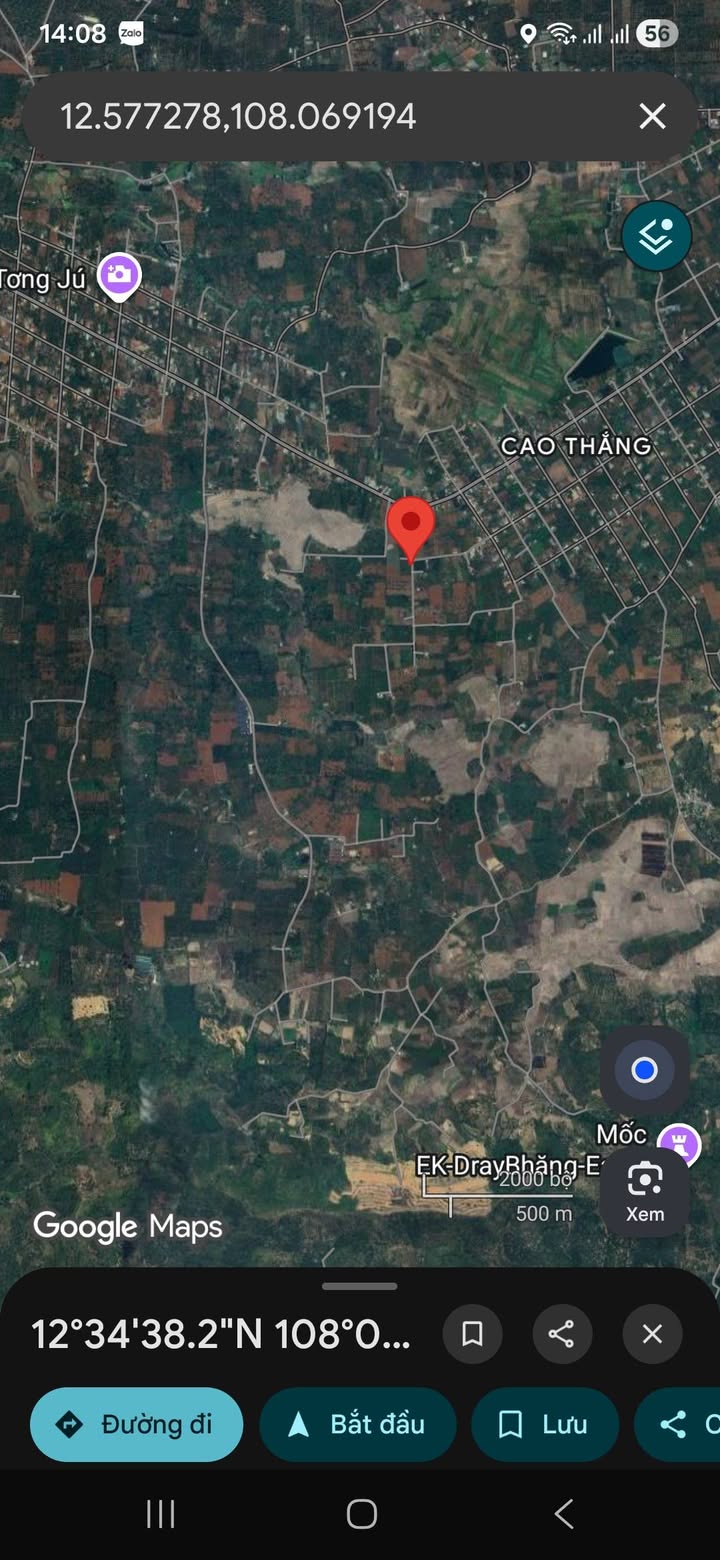The width and height of the screenshot is (720, 1560).
Task: Save the pinned place with bookmark icon
Action: coord(472,1333)
